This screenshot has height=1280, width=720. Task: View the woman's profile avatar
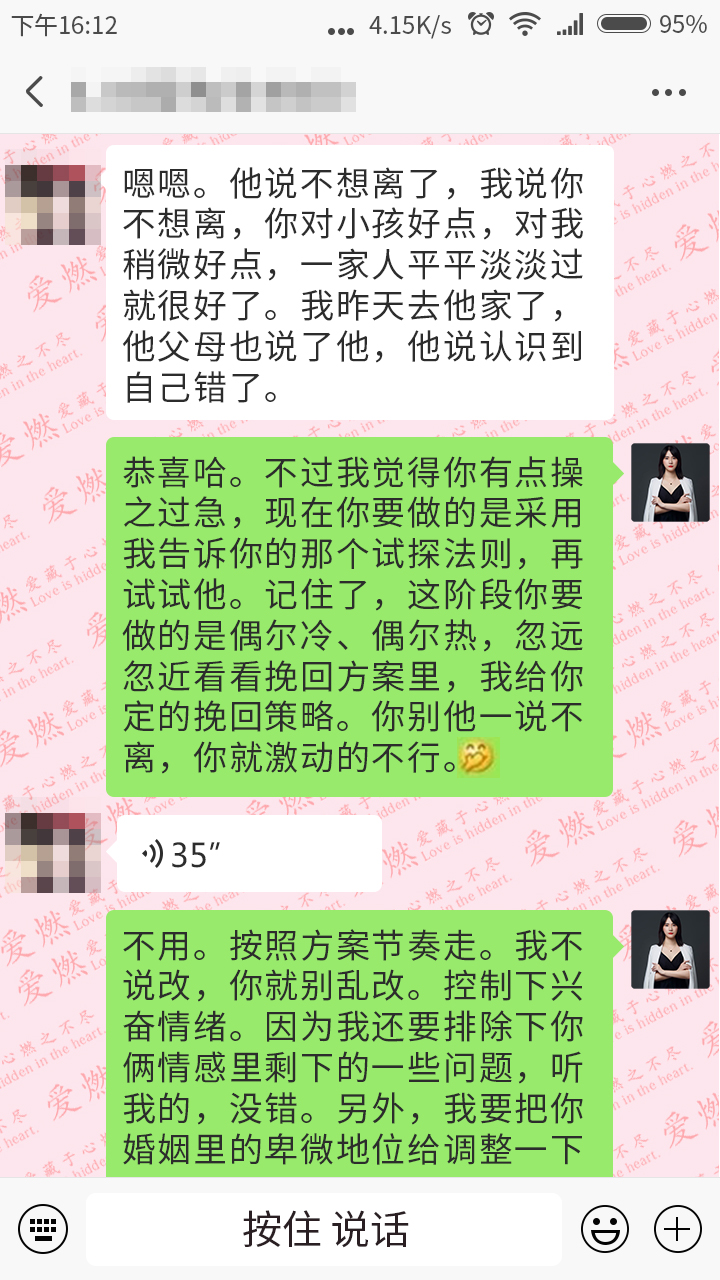click(x=669, y=482)
